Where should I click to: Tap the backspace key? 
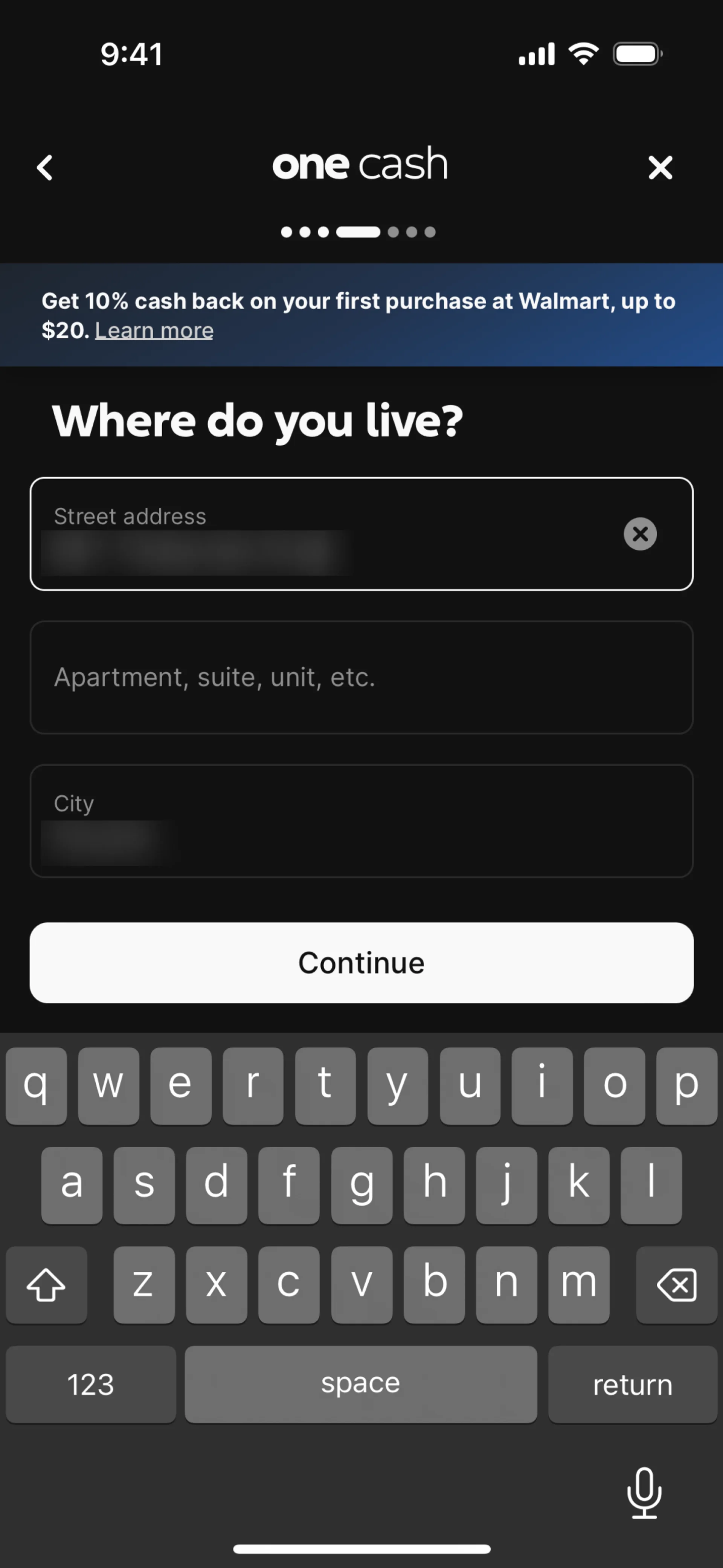[676, 1284]
